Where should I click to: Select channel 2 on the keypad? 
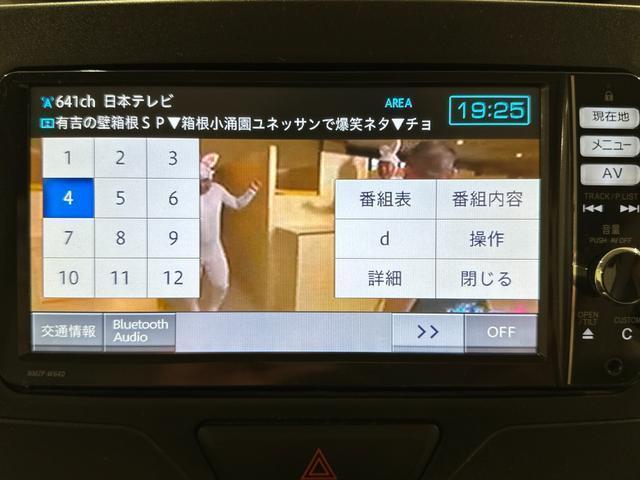pos(120,158)
